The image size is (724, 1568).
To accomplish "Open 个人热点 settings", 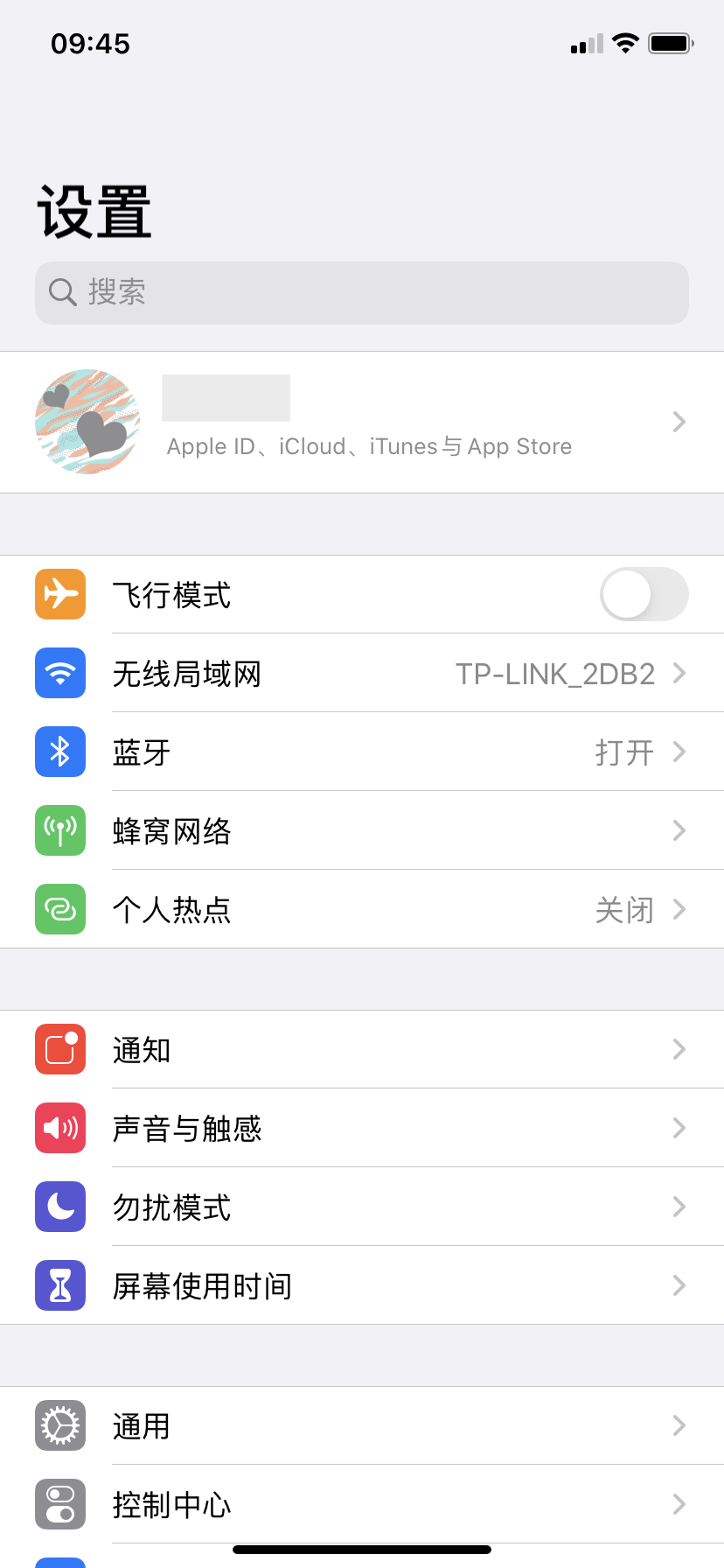I will (362, 910).
